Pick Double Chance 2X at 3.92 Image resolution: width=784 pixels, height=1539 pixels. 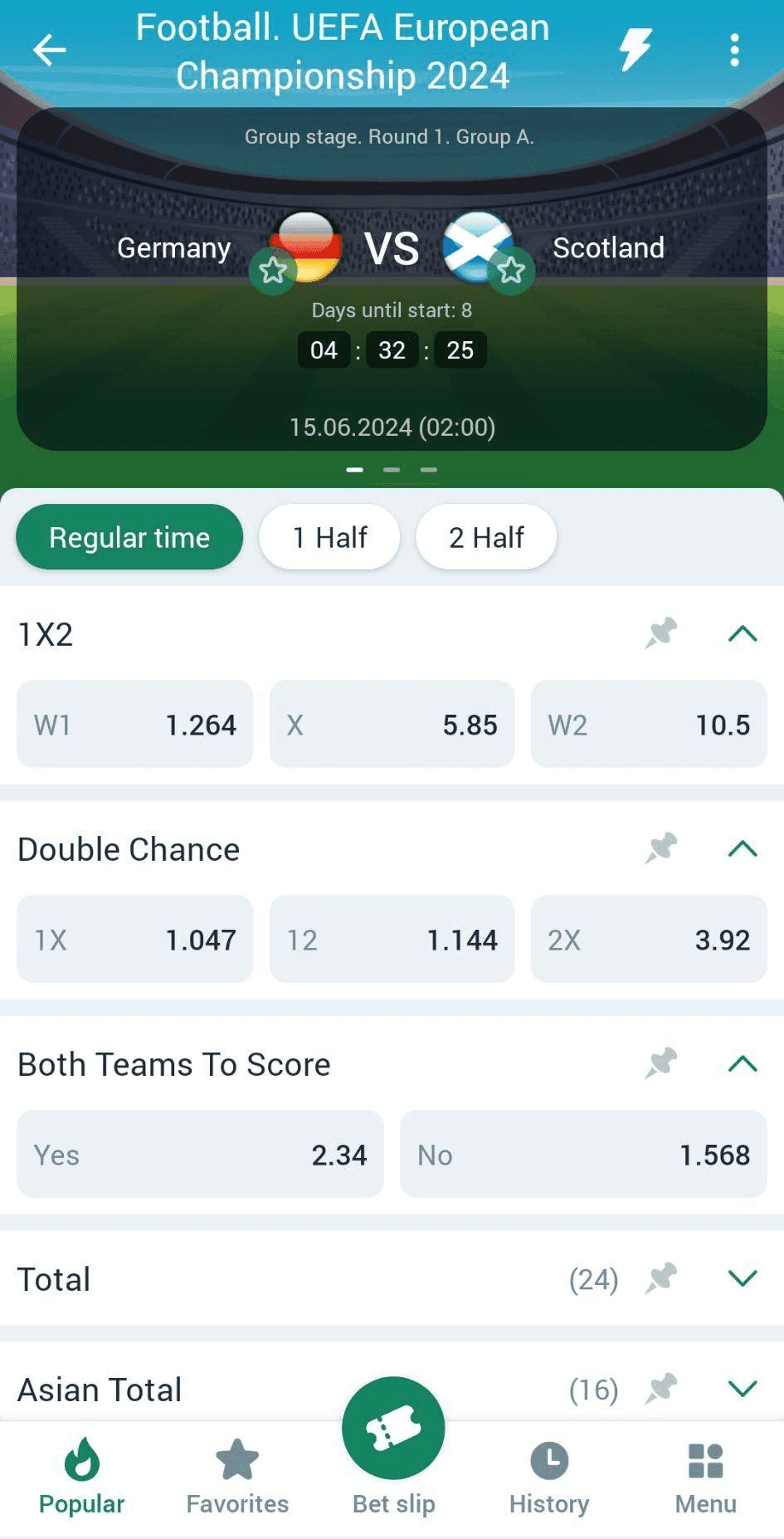(649, 939)
